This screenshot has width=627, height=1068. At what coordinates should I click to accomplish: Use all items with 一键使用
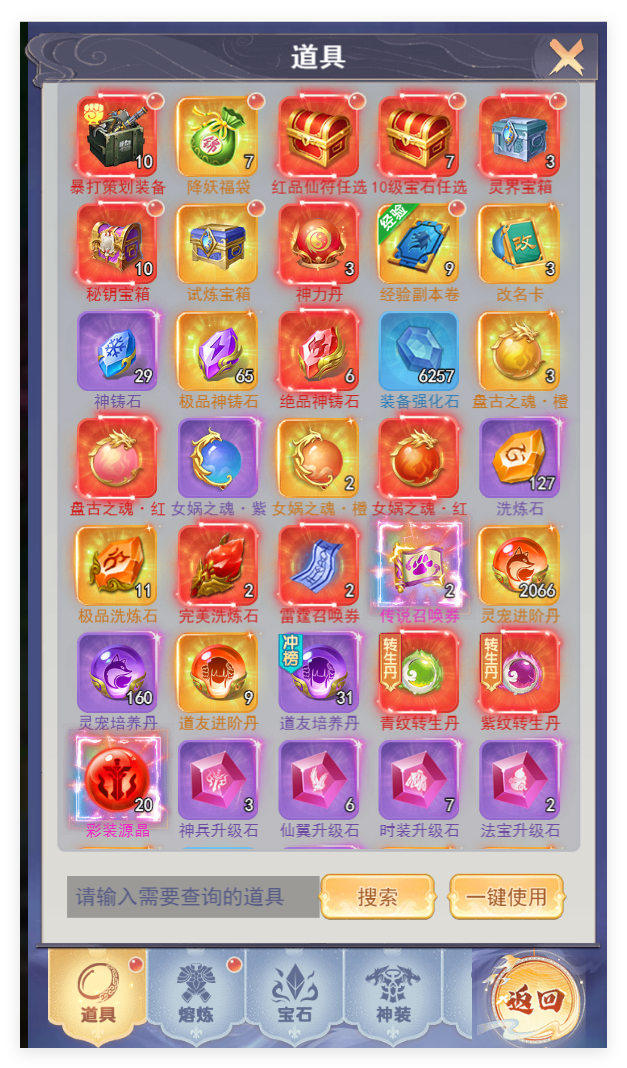click(x=506, y=897)
